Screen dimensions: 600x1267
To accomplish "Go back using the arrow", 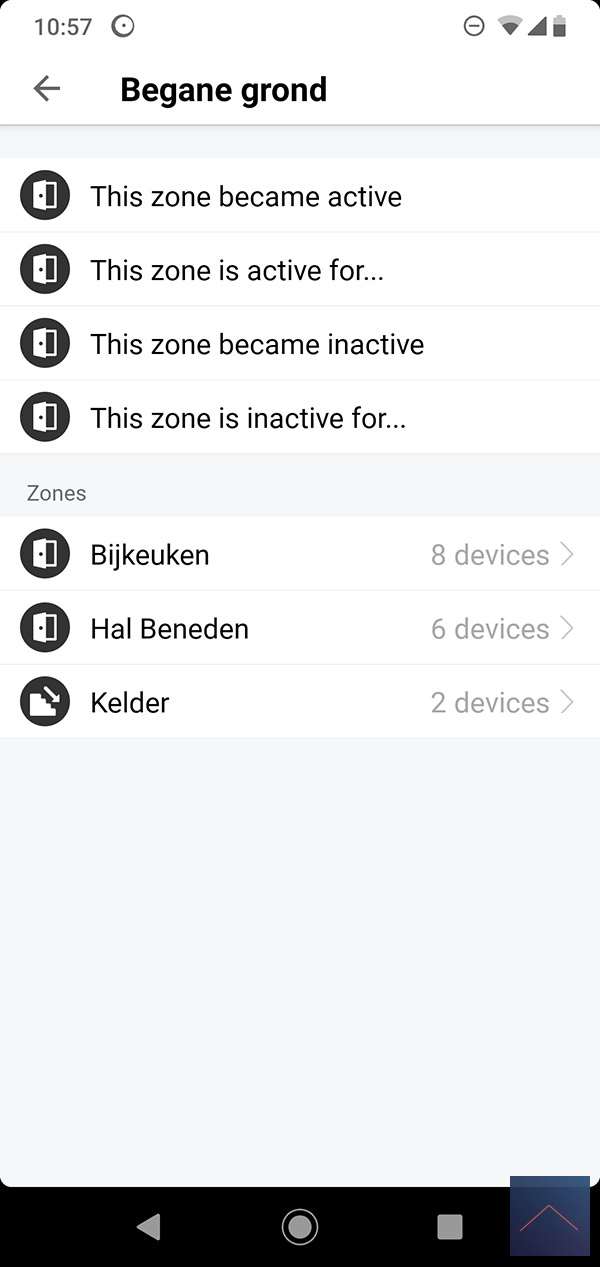I will coord(47,89).
